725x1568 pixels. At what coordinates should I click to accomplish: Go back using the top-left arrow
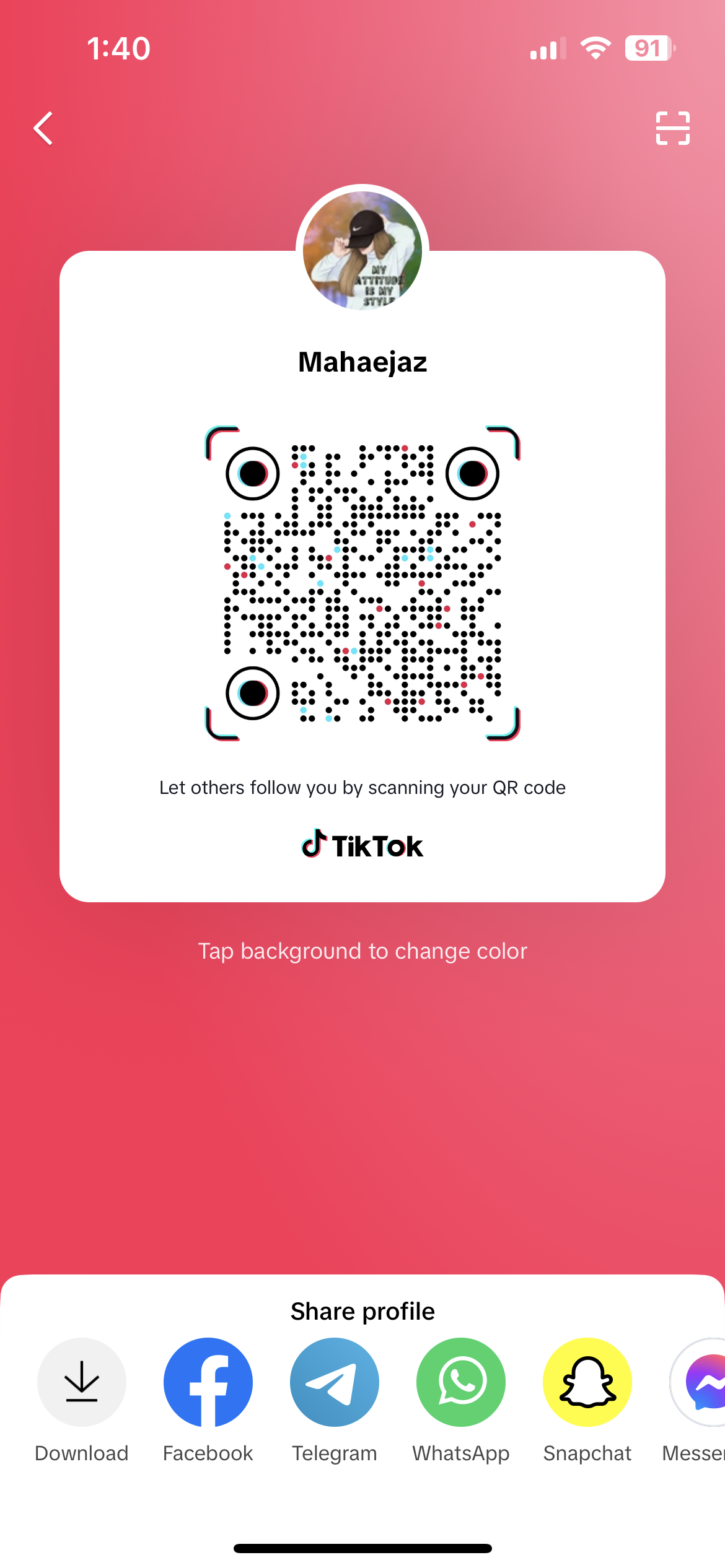(x=43, y=128)
